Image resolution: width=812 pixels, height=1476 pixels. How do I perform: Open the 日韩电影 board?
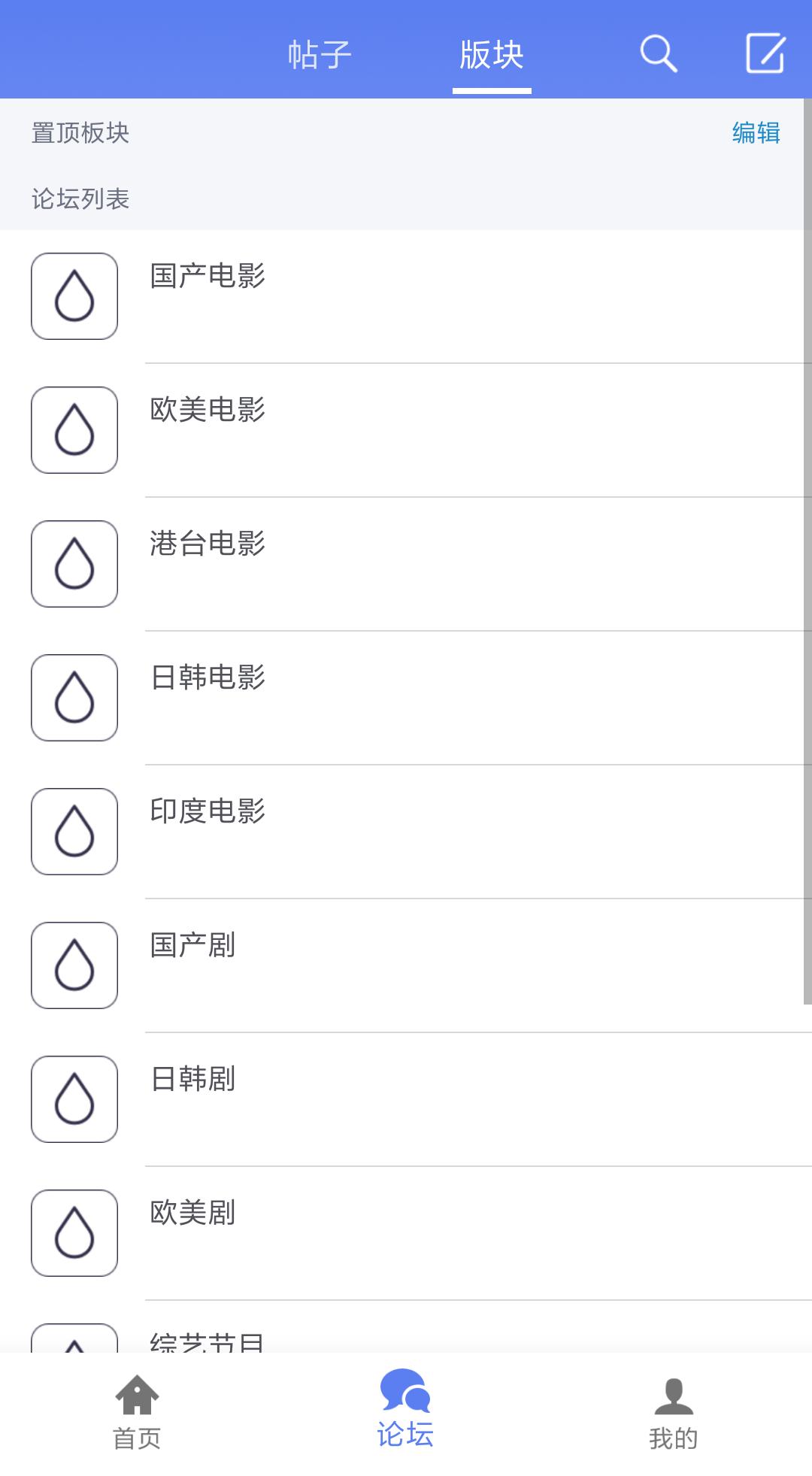tap(406, 698)
